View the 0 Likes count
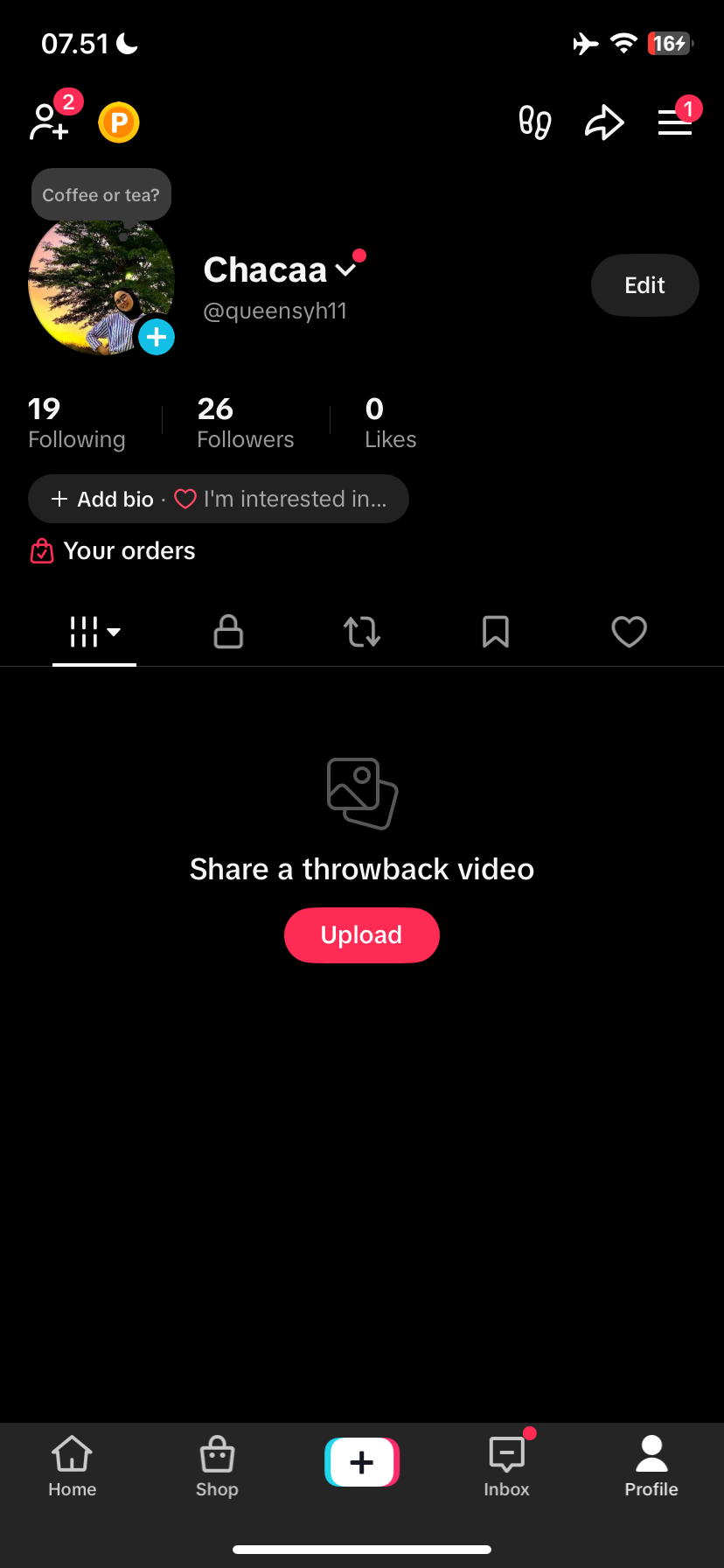The image size is (724, 1568). 390,422
